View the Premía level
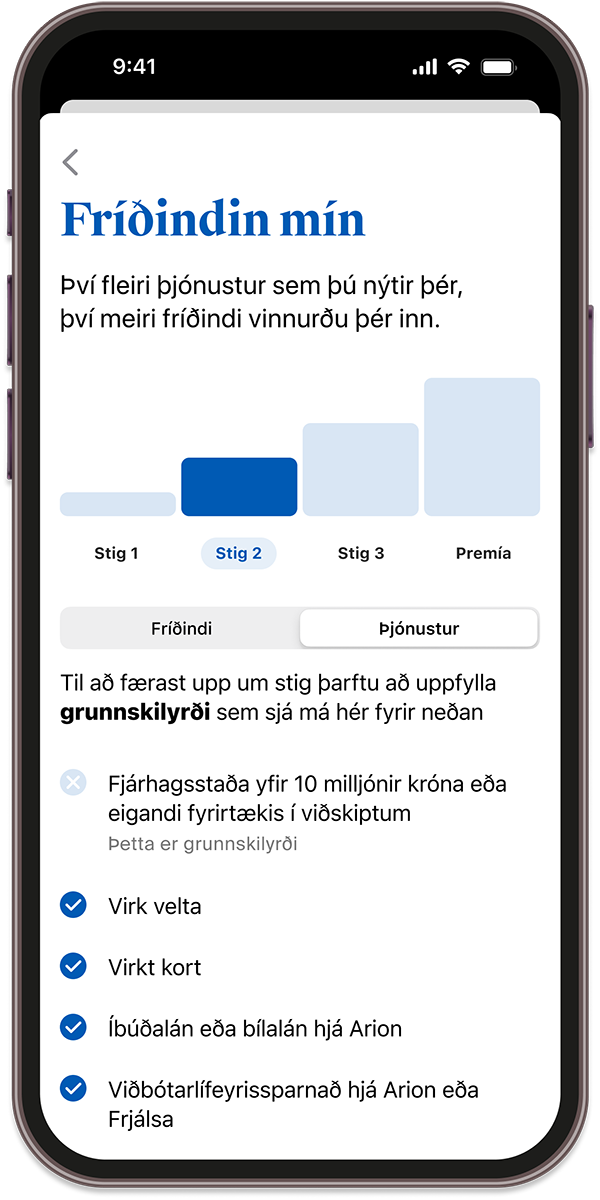The image size is (600, 1200). [x=483, y=553]
